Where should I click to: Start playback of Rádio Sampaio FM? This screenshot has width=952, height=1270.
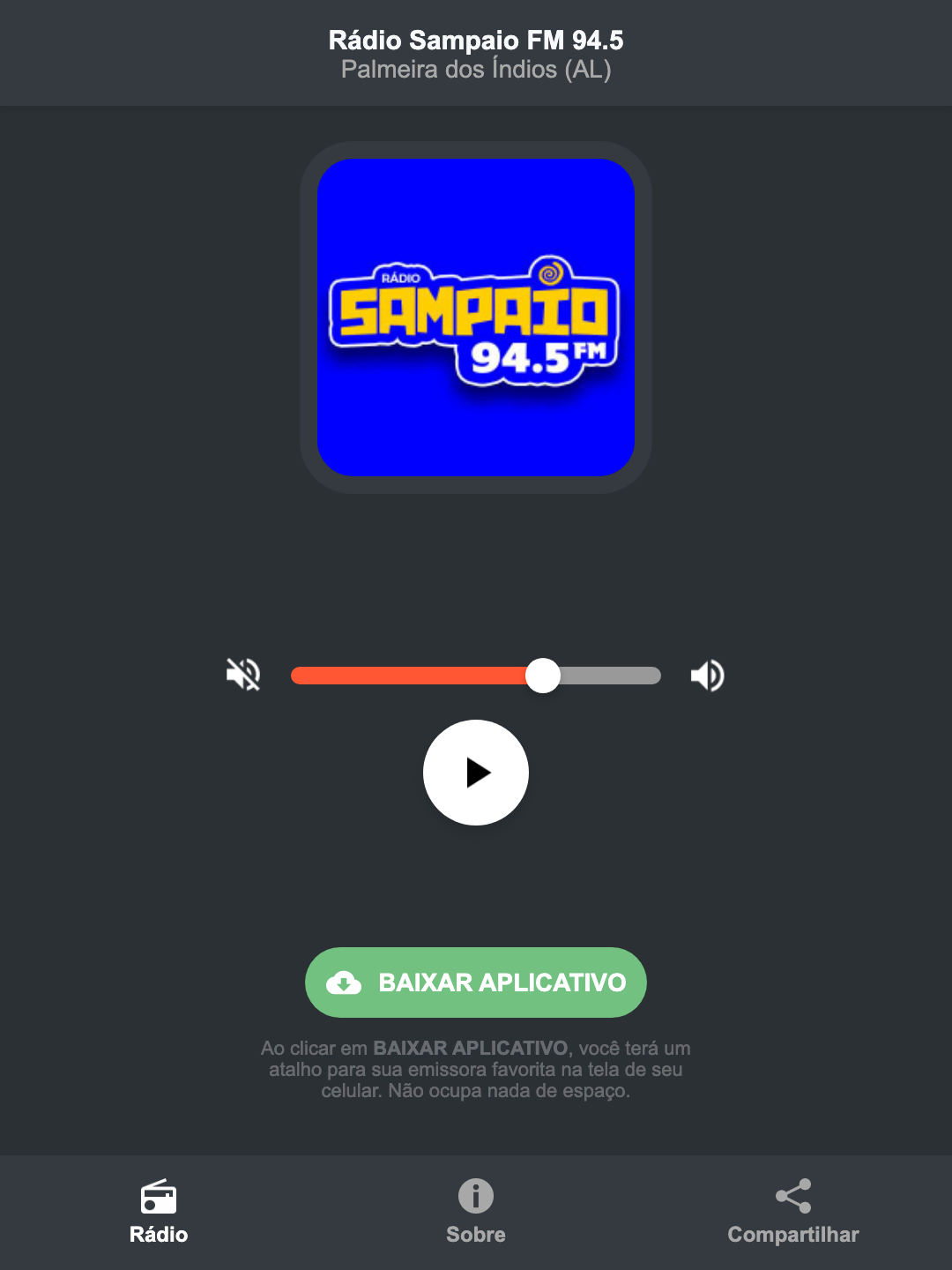[475, 773]
